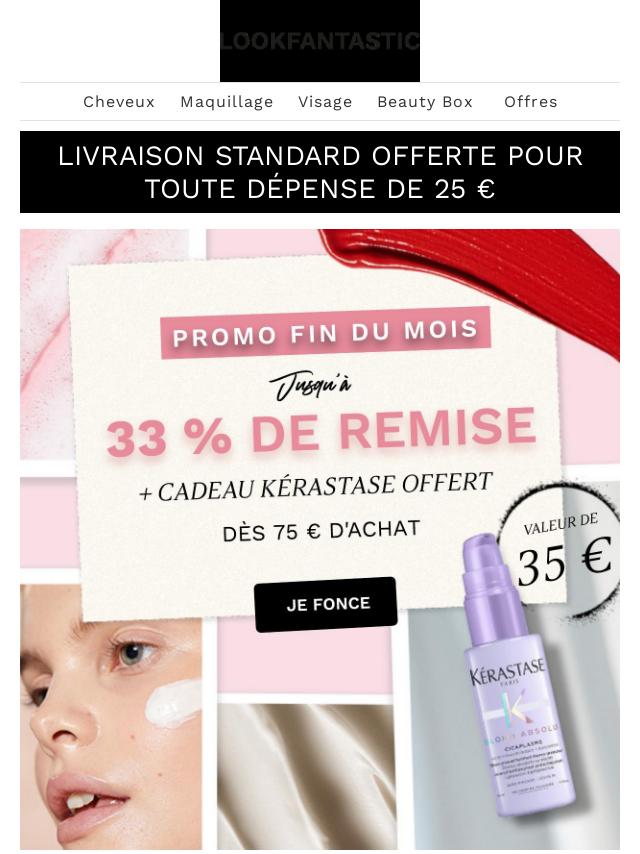Go to the Visage section
Image resolution: width=640 pixels, height=854 pixels.
pyautogui.click(x=325, y=102)
